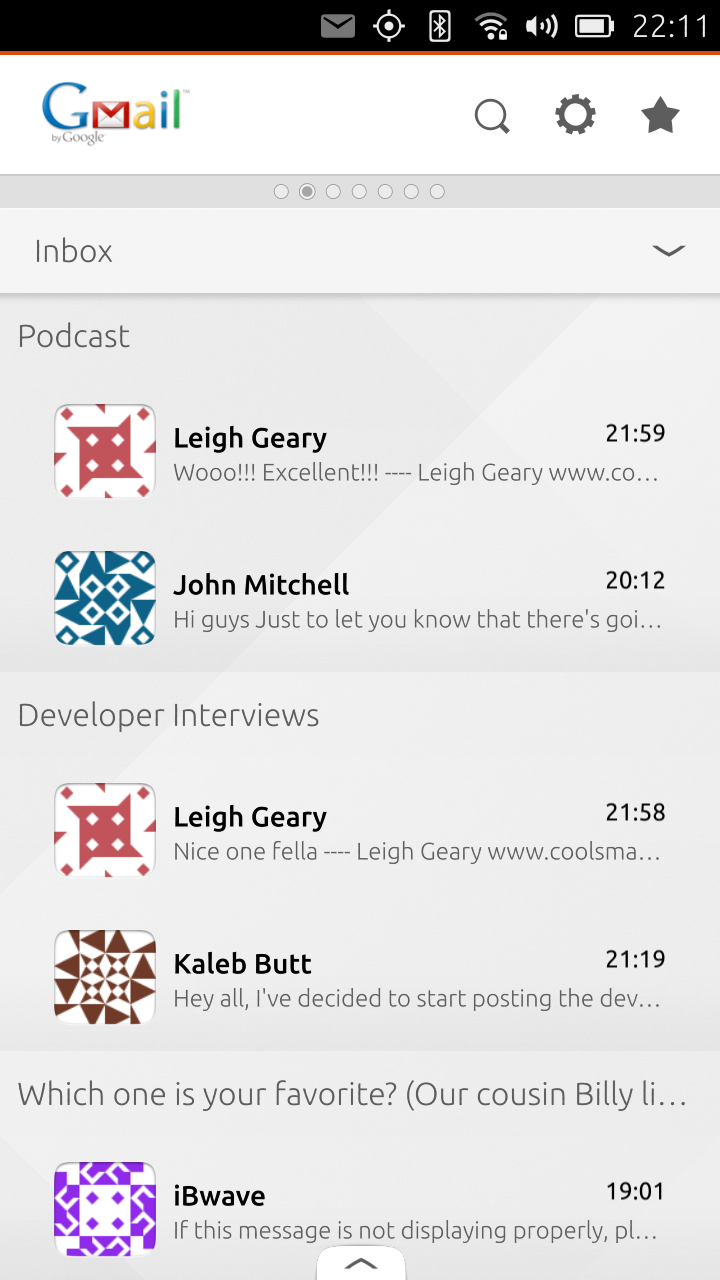This screenshot has width=720, height=1280.
Task: Open Kaleb Butt's email
Action: 360,978
